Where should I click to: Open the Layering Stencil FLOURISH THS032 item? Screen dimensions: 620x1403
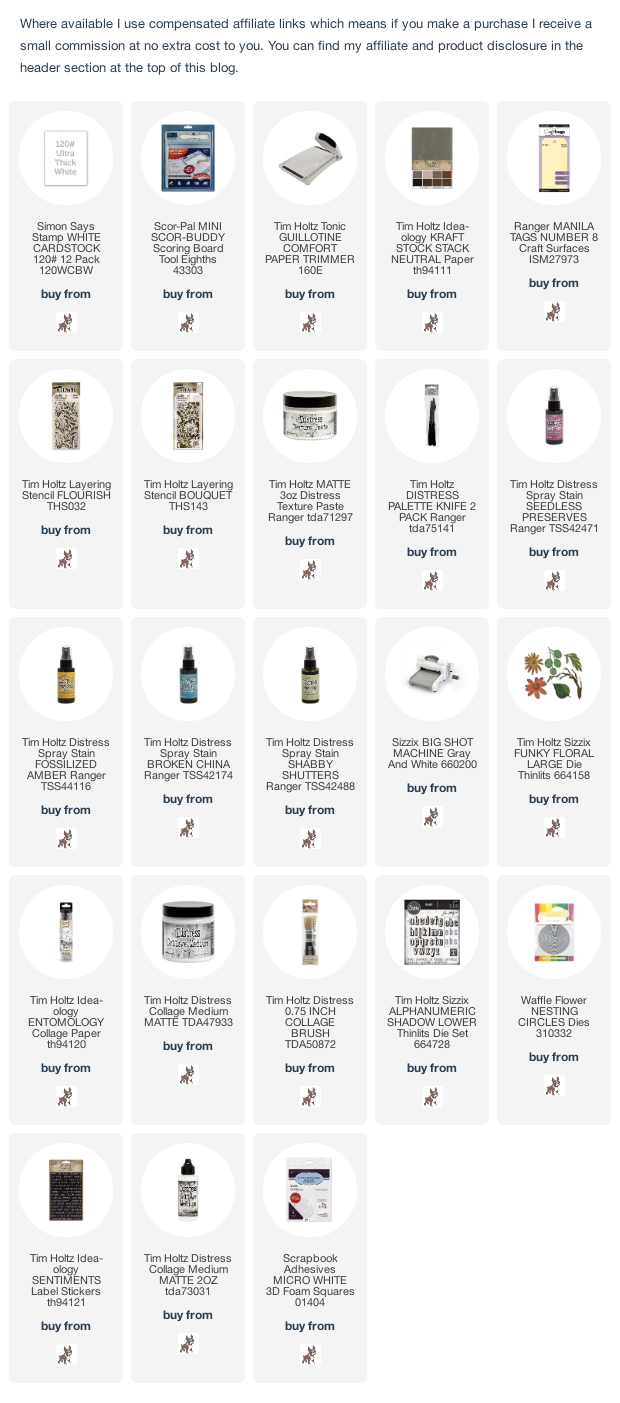pyautogui.click(x=66, y=483)
